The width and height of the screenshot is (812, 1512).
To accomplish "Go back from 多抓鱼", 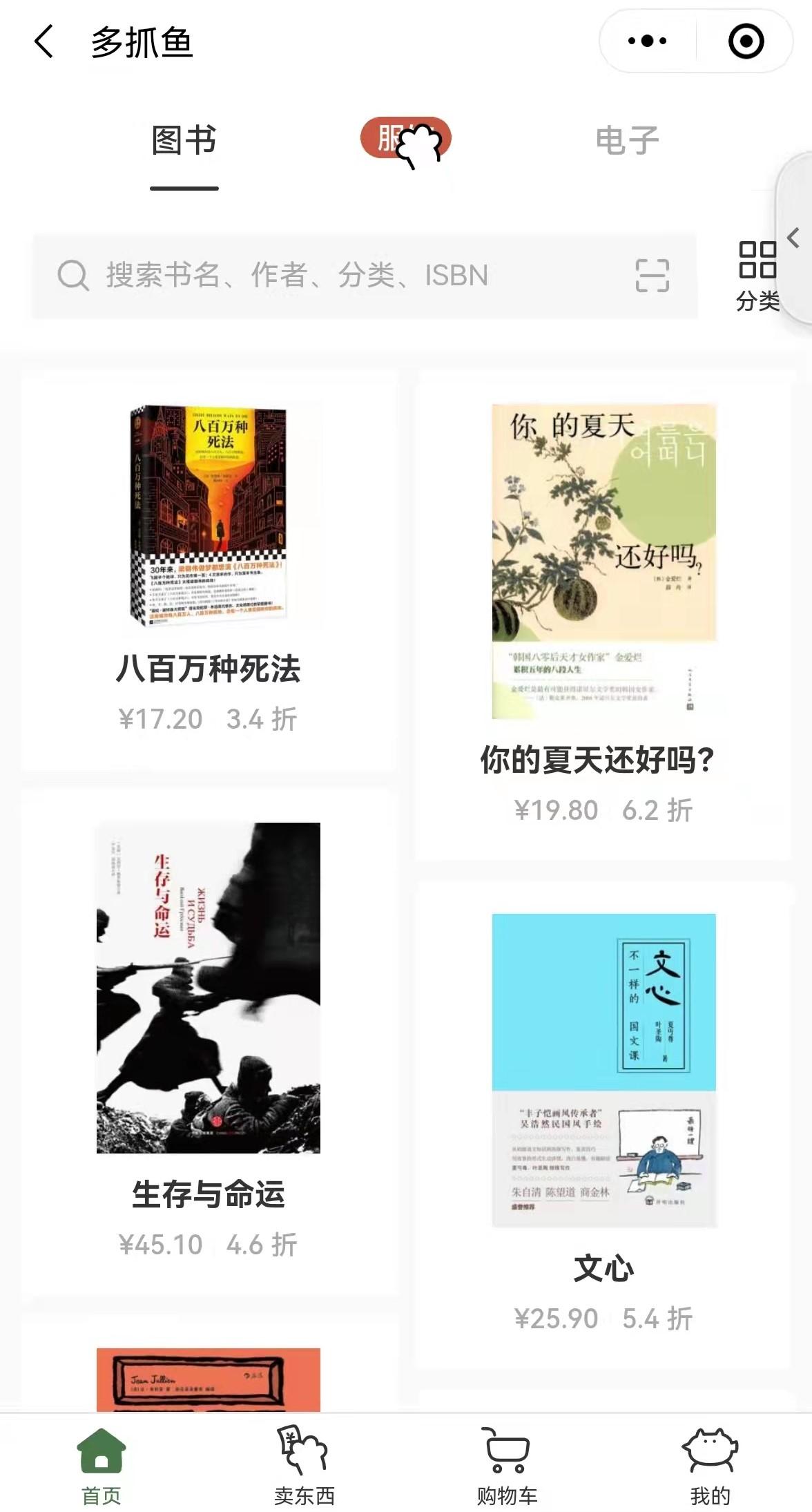I will [x=43, y=41].
